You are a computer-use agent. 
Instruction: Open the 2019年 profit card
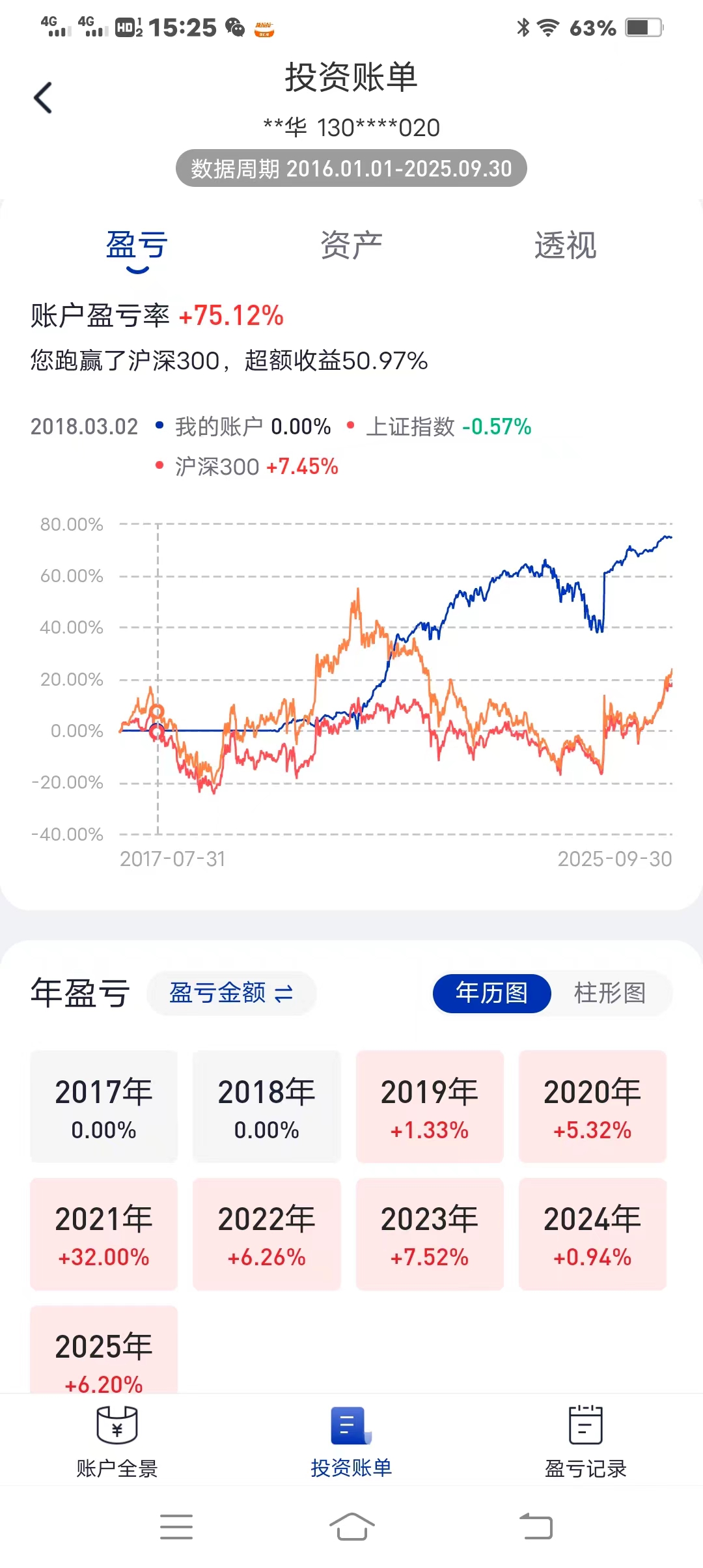pos(430,1106)
